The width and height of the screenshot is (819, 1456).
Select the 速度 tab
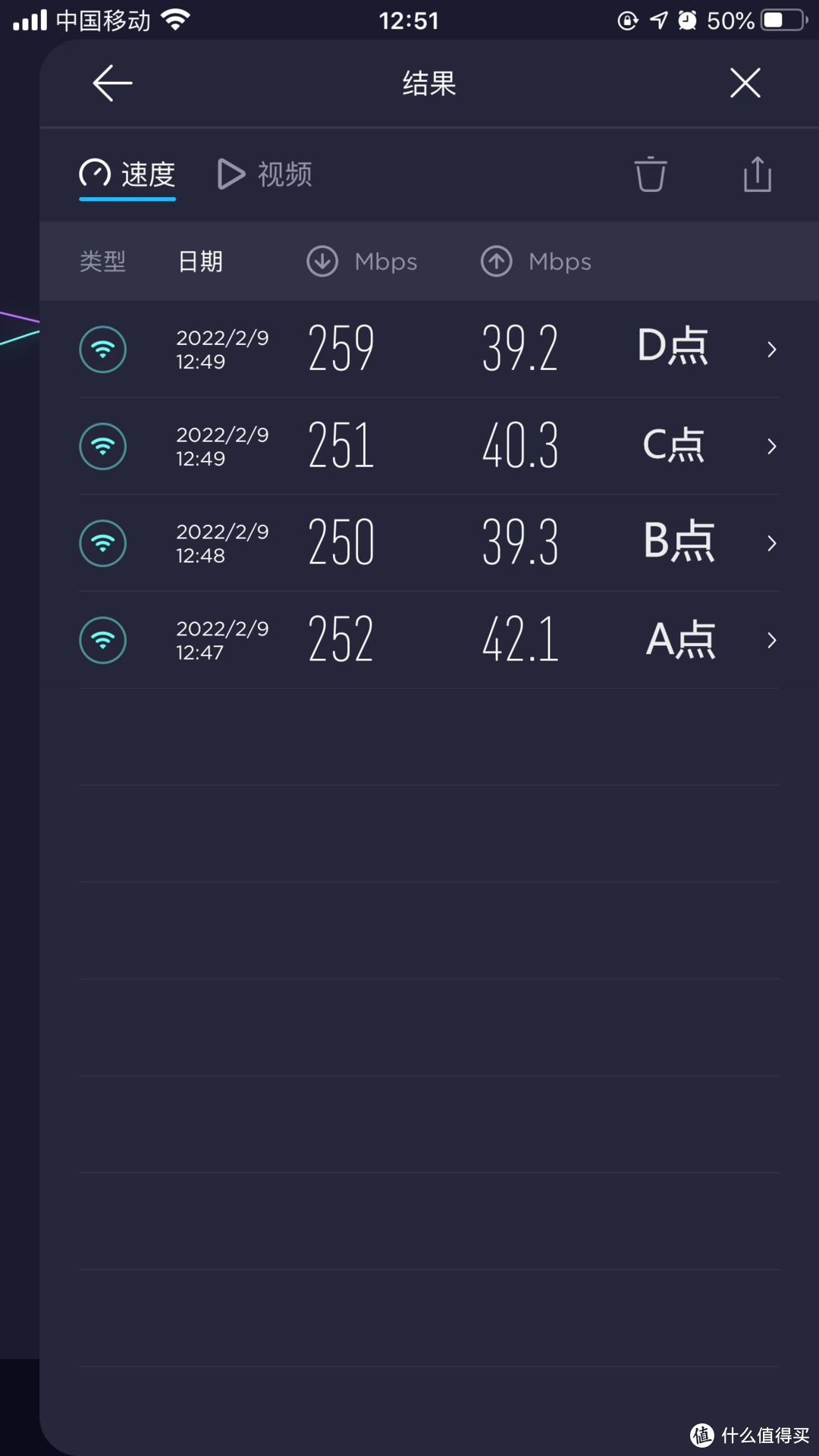[127, 174]
